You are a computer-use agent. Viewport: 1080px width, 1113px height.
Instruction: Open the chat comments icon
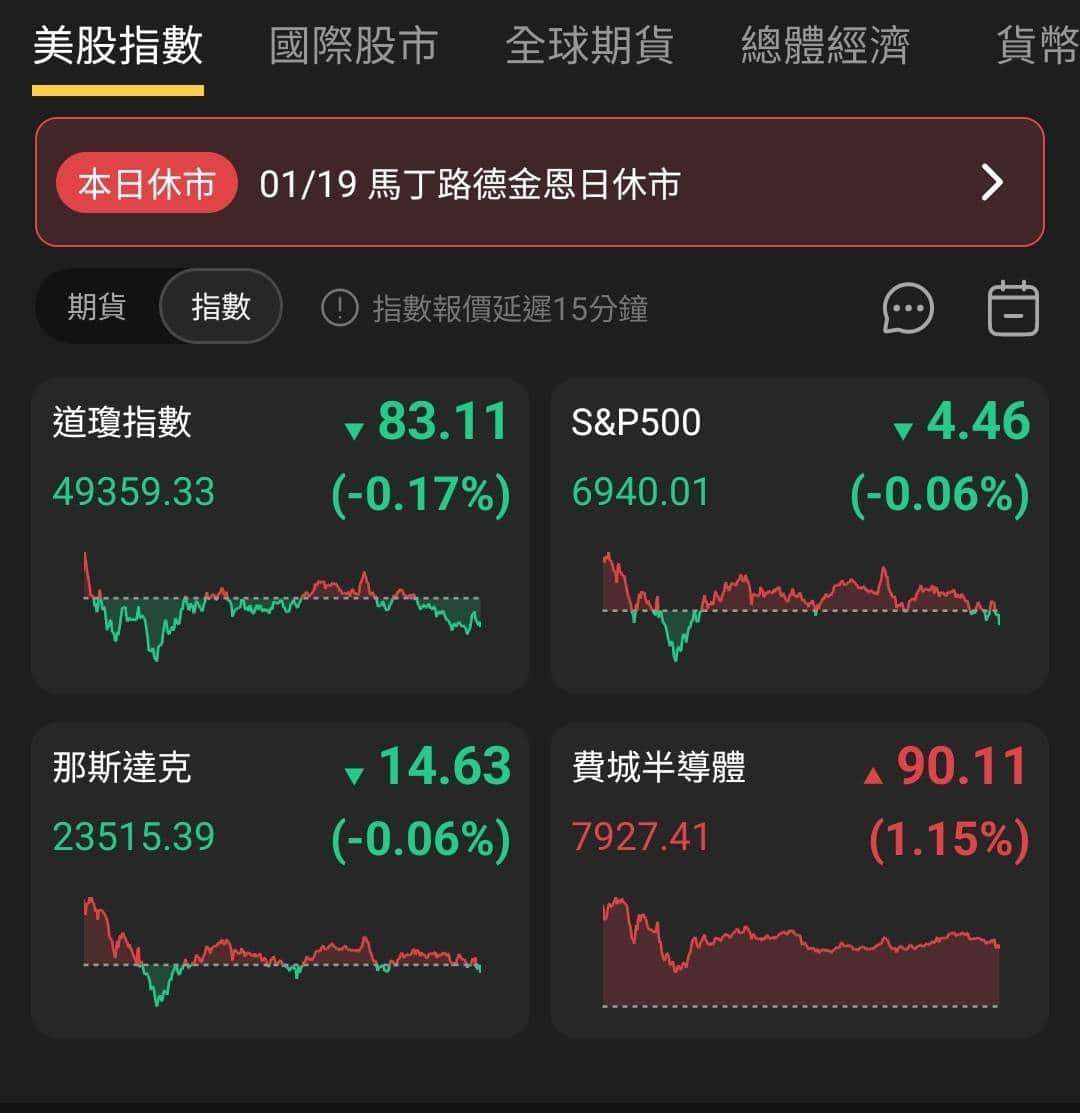point(908,308)
